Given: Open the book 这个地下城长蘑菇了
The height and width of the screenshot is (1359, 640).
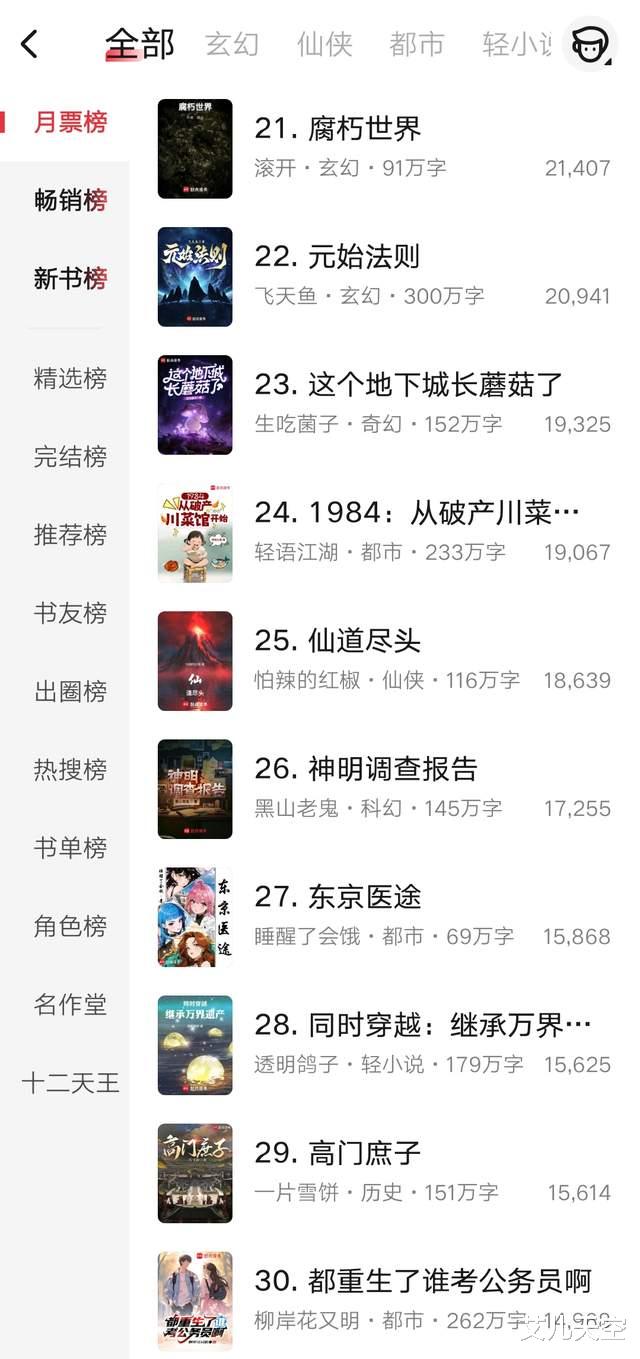Looking at the screenshot, I should tap(408, 385).
